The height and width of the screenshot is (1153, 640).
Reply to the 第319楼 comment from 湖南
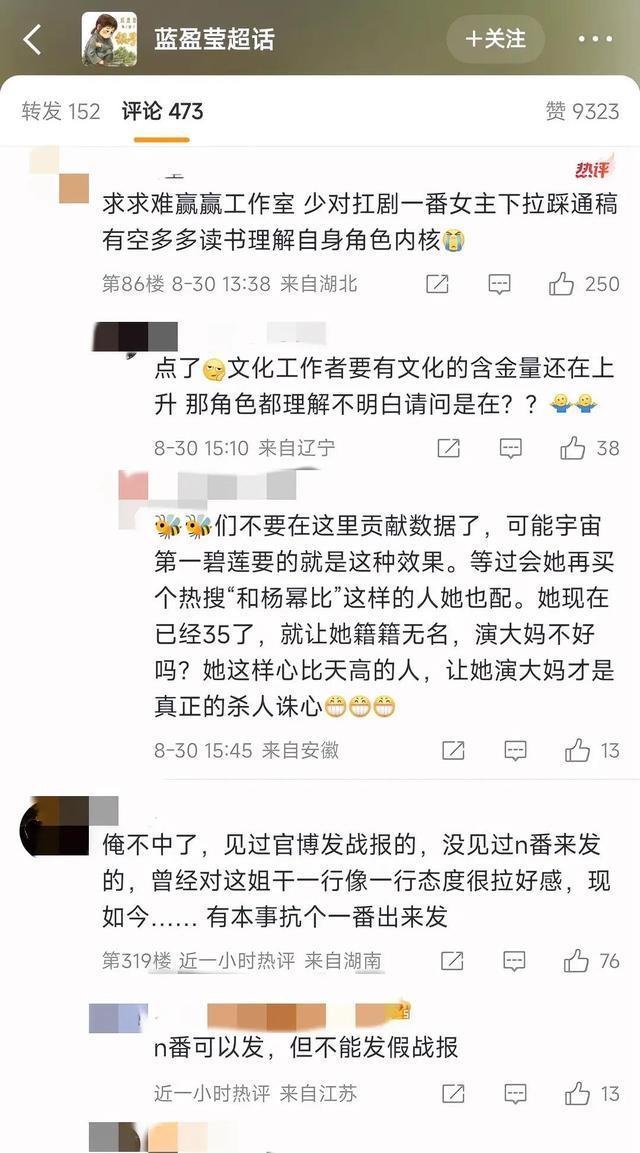click(x=513, y=961)
